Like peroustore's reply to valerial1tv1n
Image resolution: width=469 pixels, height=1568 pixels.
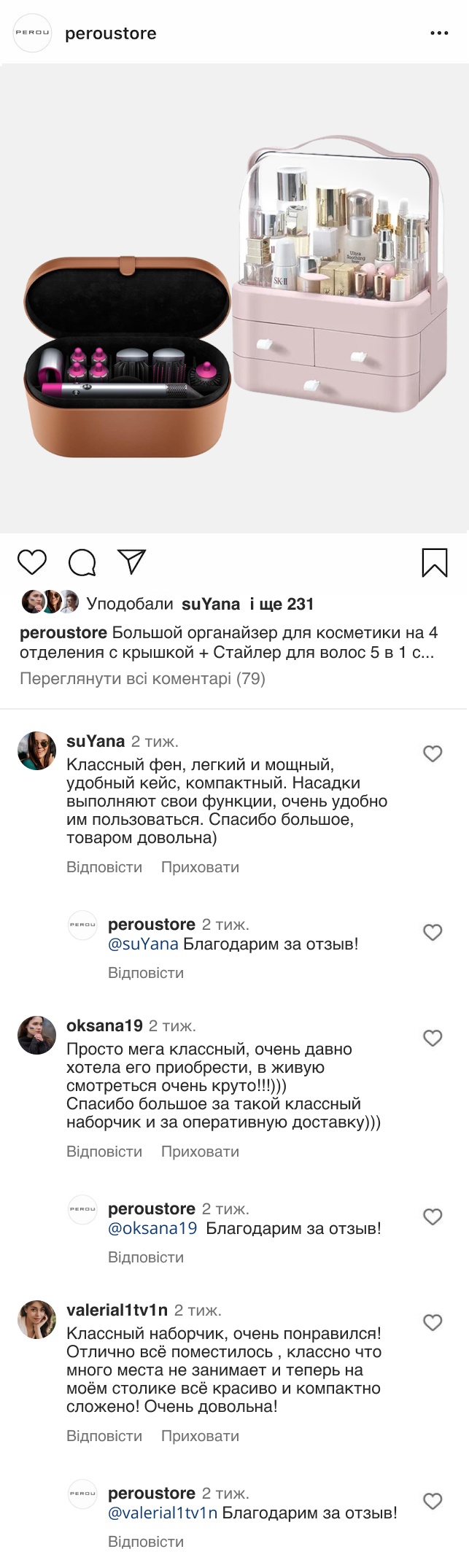[433, 1501]
